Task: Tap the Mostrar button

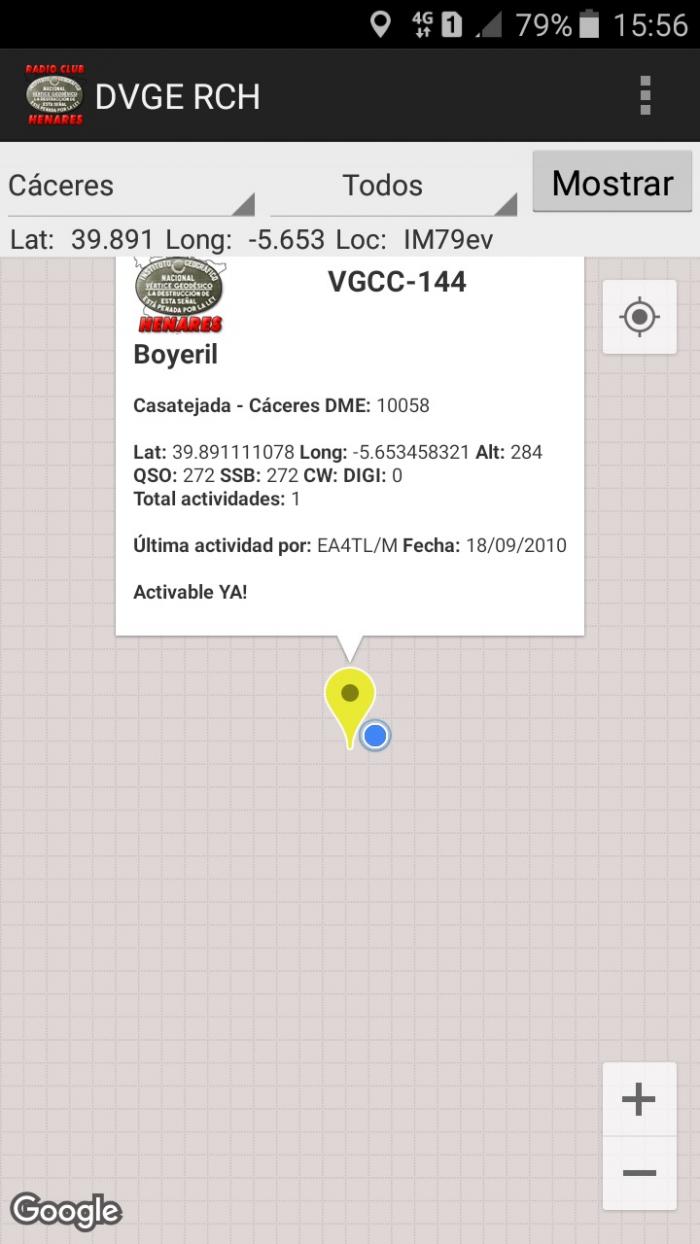Action: [x=612, y=182]
